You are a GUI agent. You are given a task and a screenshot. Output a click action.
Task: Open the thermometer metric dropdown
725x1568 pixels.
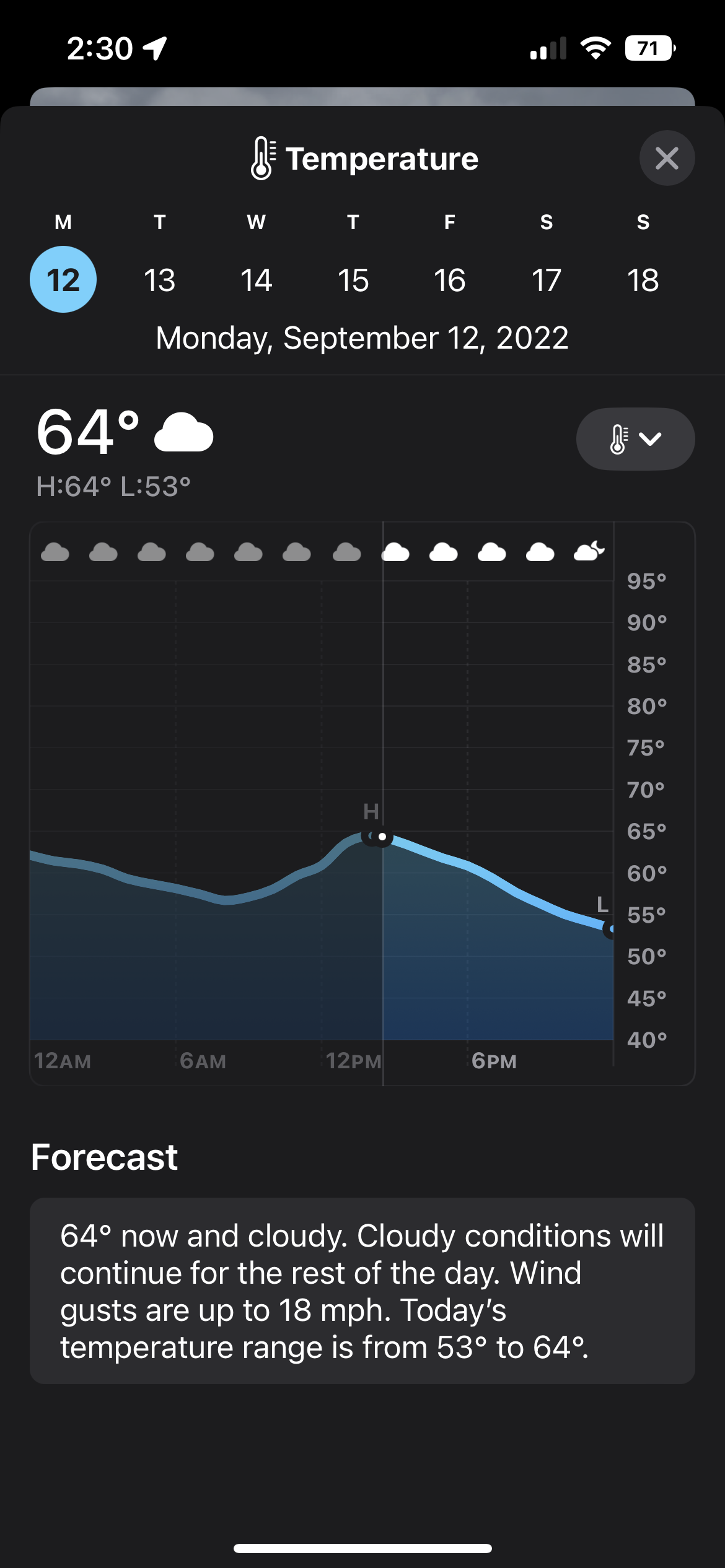point(635,438)
